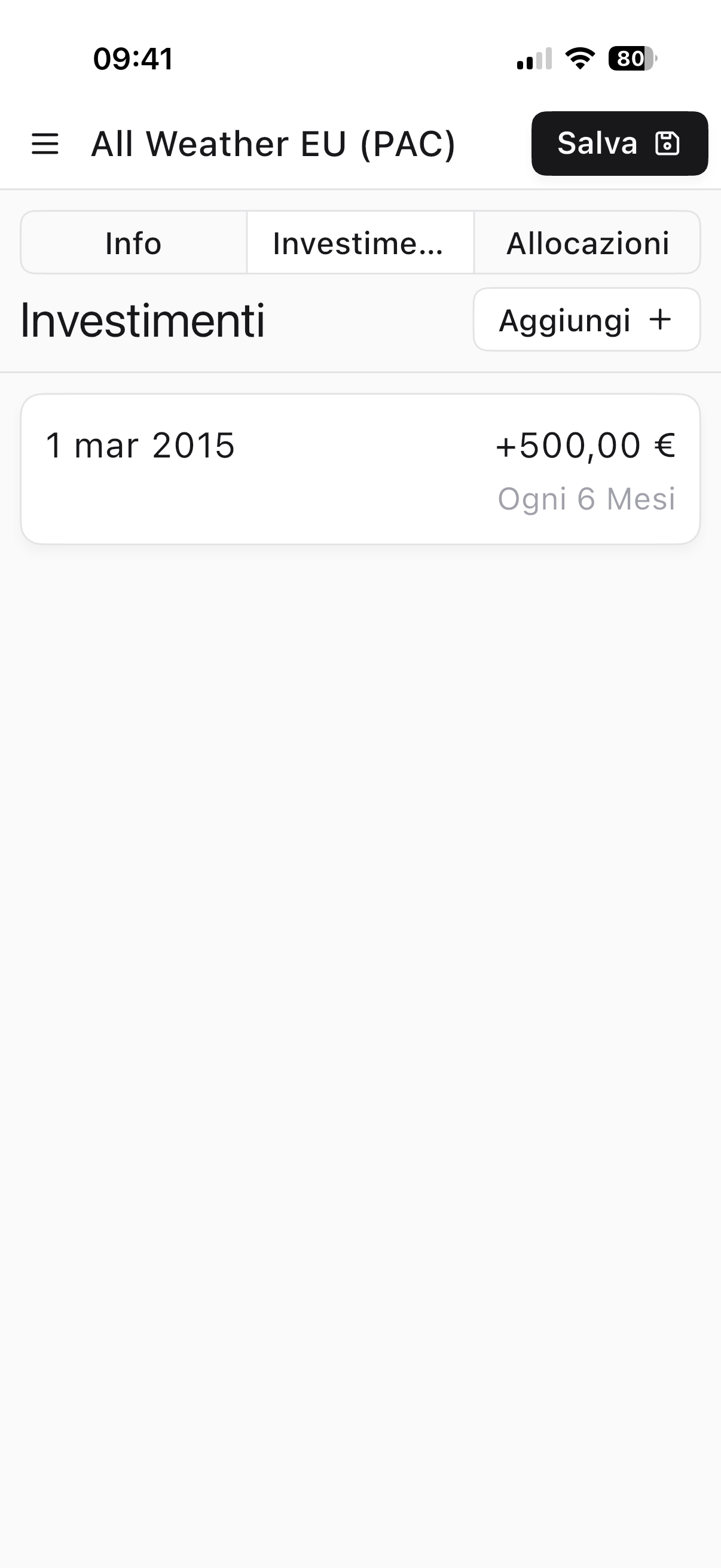This screenshot has width=721, height=1568.
Task: Add a new investment with Aggiungi
Action: point(586,319)
